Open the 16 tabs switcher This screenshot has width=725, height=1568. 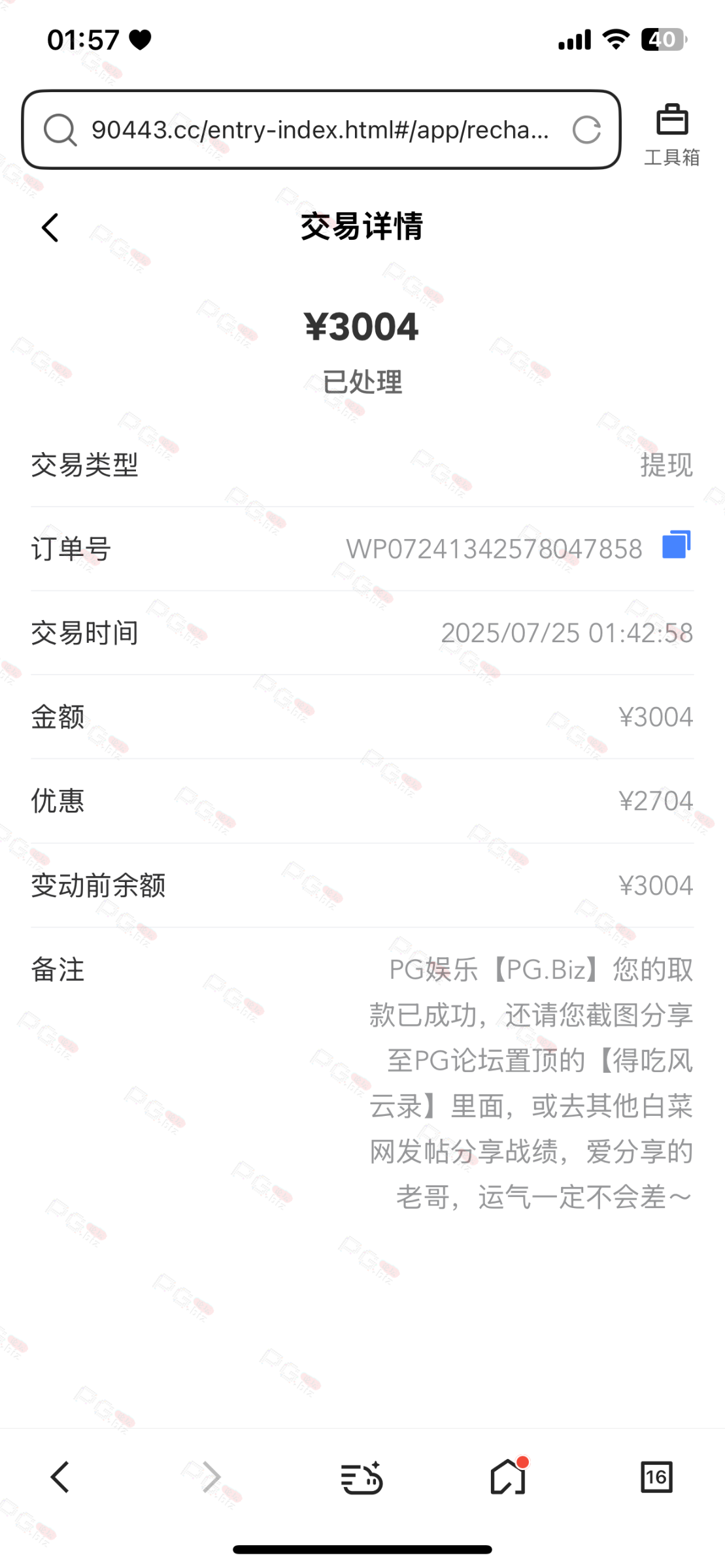pyautogui.click(x=656, y=1477)
